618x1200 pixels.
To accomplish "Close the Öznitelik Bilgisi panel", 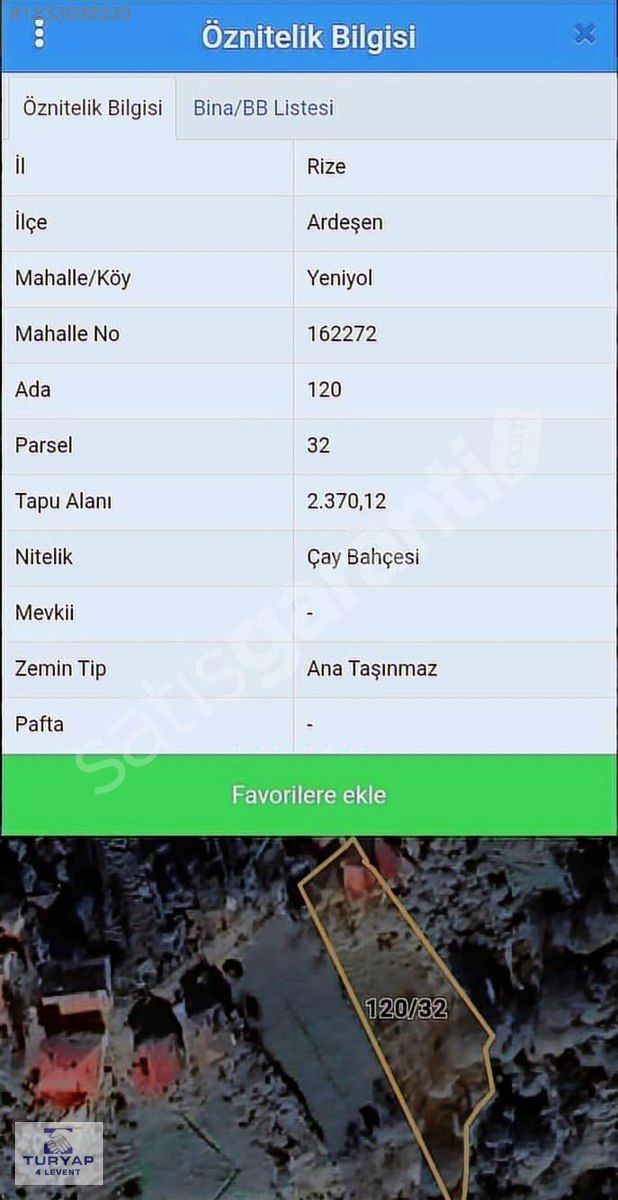I will pos(585,34).
